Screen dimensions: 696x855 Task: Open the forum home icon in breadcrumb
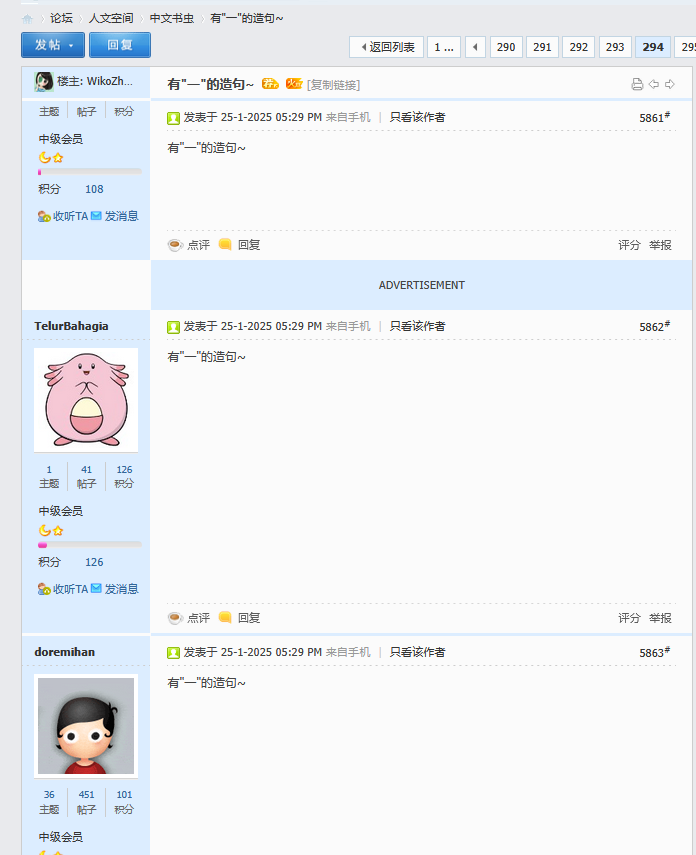point(27,18)
